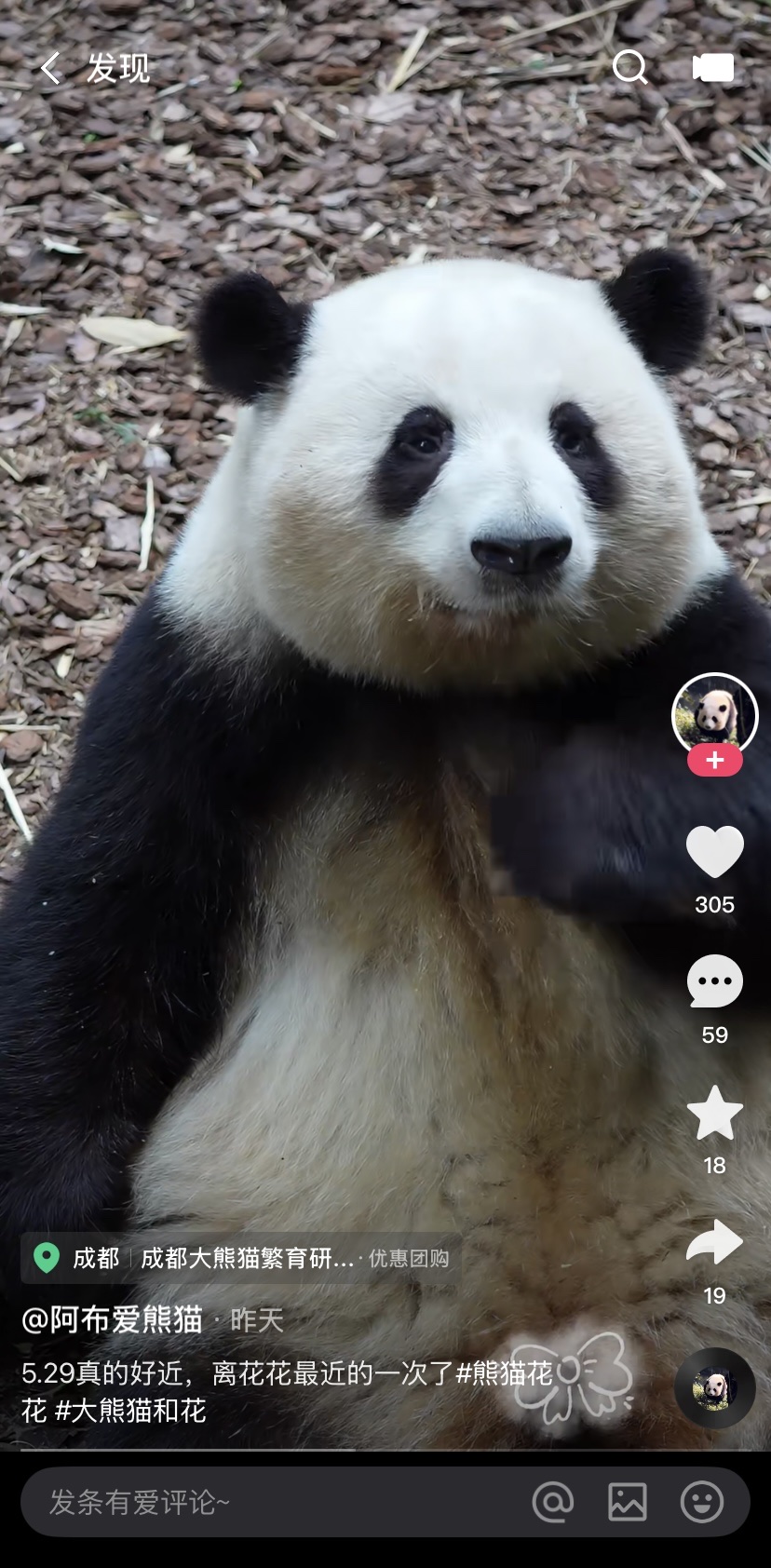The height and width of the screenshot is (1568, 771).
Task: Mention someone with the @ icon
Action: click(553, 1502)
